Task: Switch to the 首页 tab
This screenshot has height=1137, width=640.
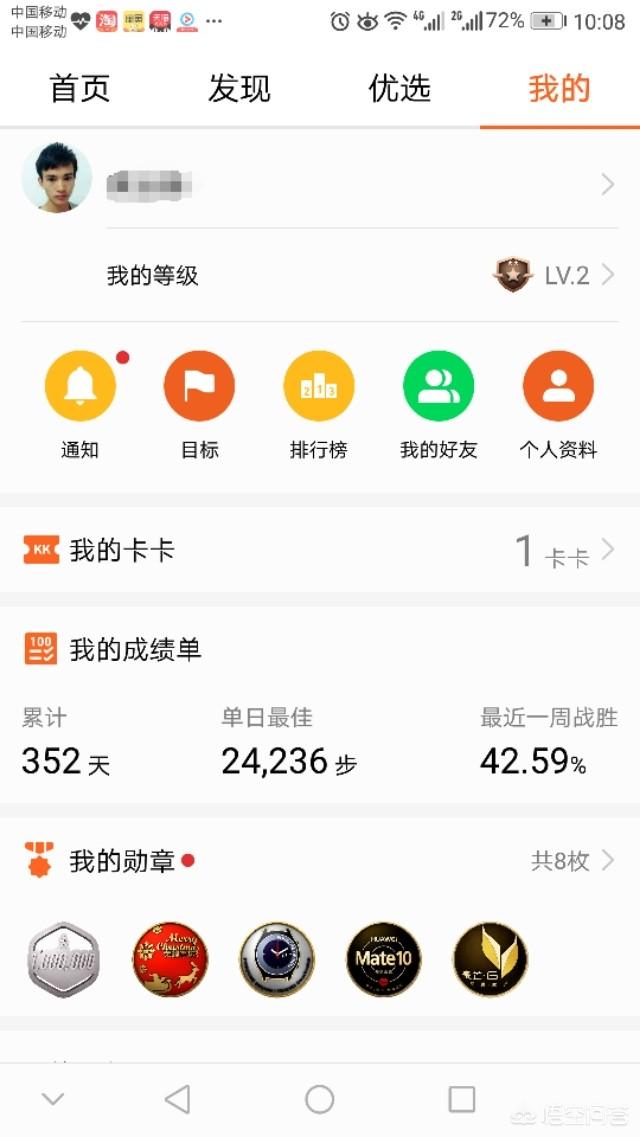Action: click(82, 89)
